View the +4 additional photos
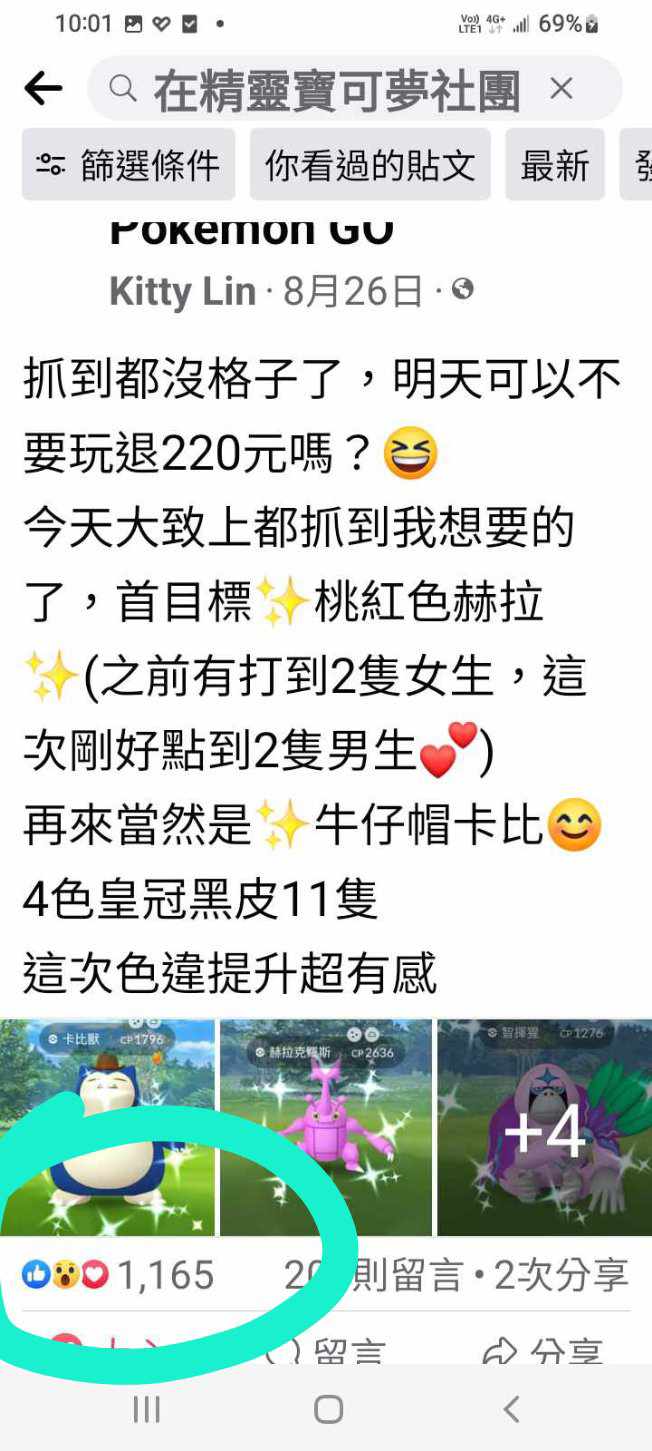This screenshot has height=1451, width=652. click(x=544, y=1127)
